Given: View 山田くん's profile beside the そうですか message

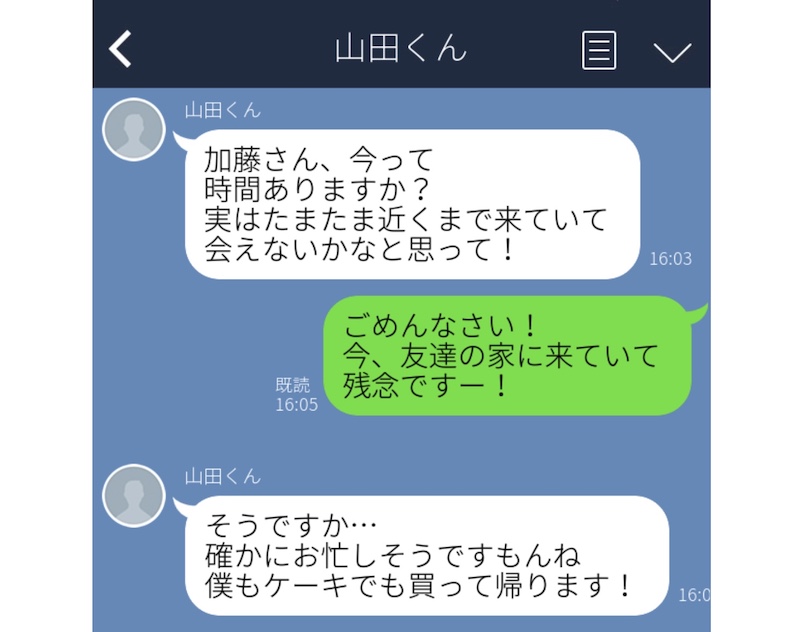Looking at the screenshot, I should click(x=134, y=495).
